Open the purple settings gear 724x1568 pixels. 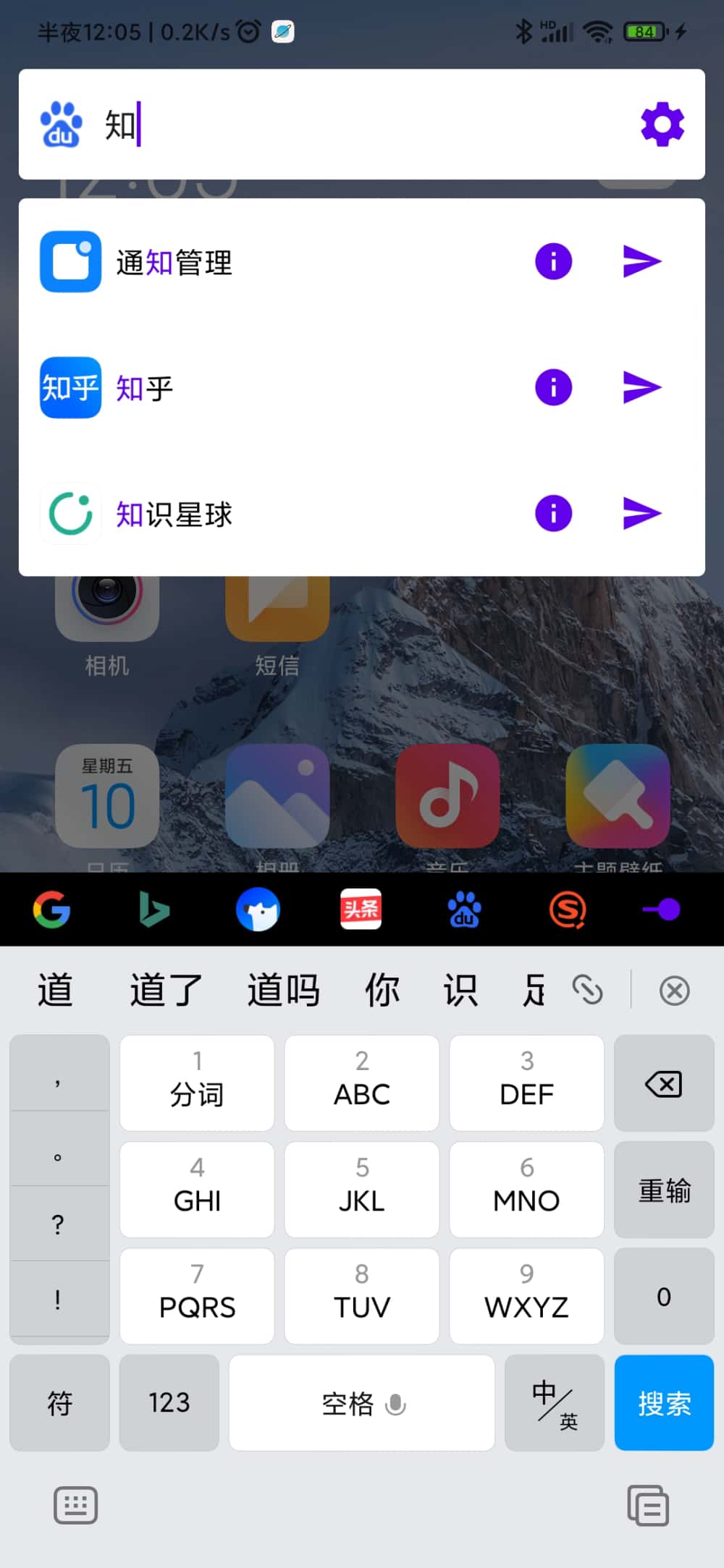(662, 124)
